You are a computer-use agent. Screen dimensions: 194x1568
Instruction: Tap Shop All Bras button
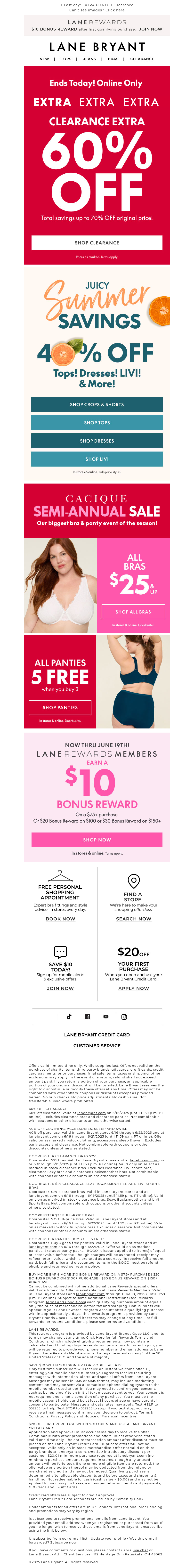pos(133,612)
